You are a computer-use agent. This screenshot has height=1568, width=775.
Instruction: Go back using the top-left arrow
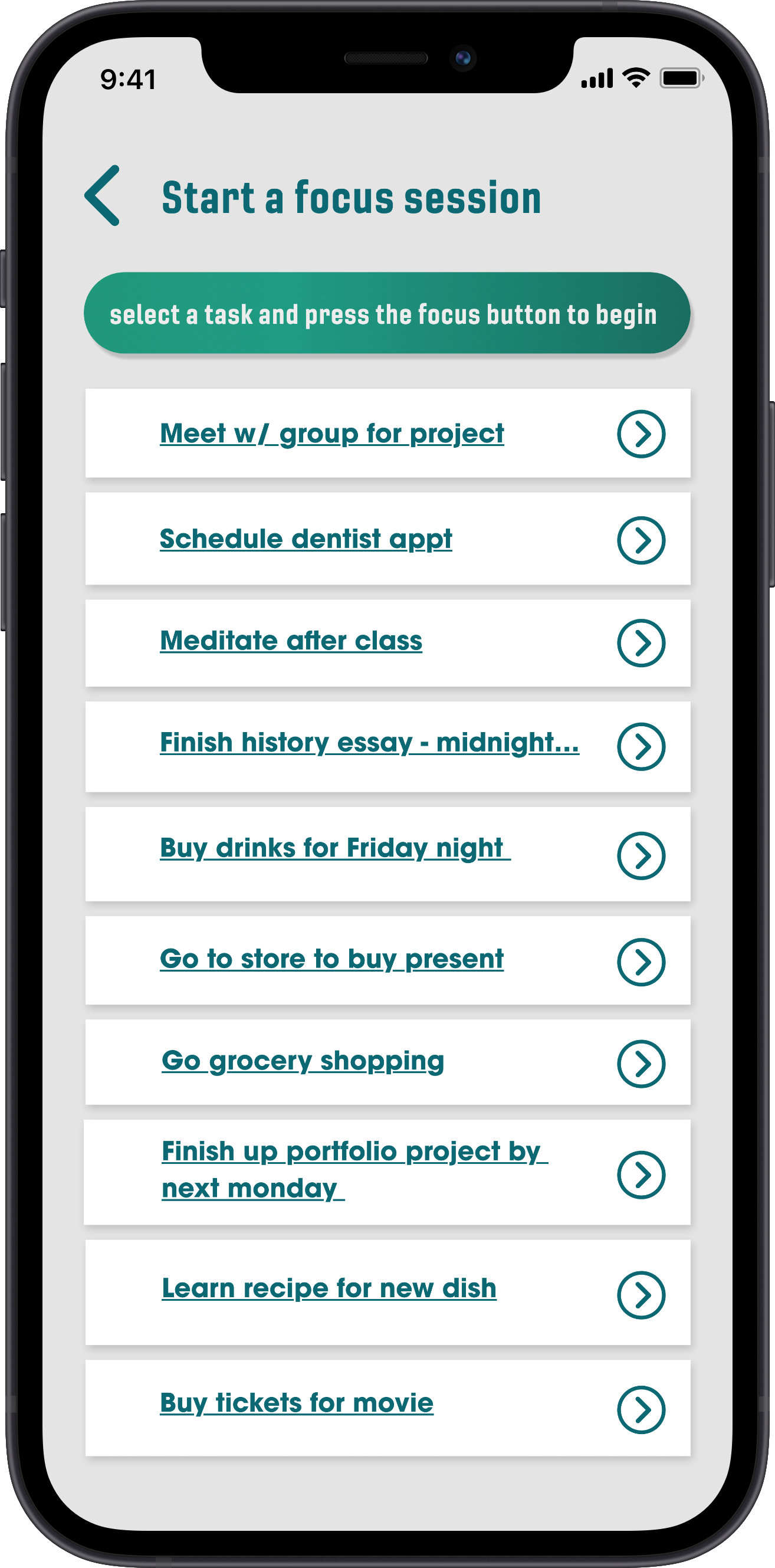(102, 195)
